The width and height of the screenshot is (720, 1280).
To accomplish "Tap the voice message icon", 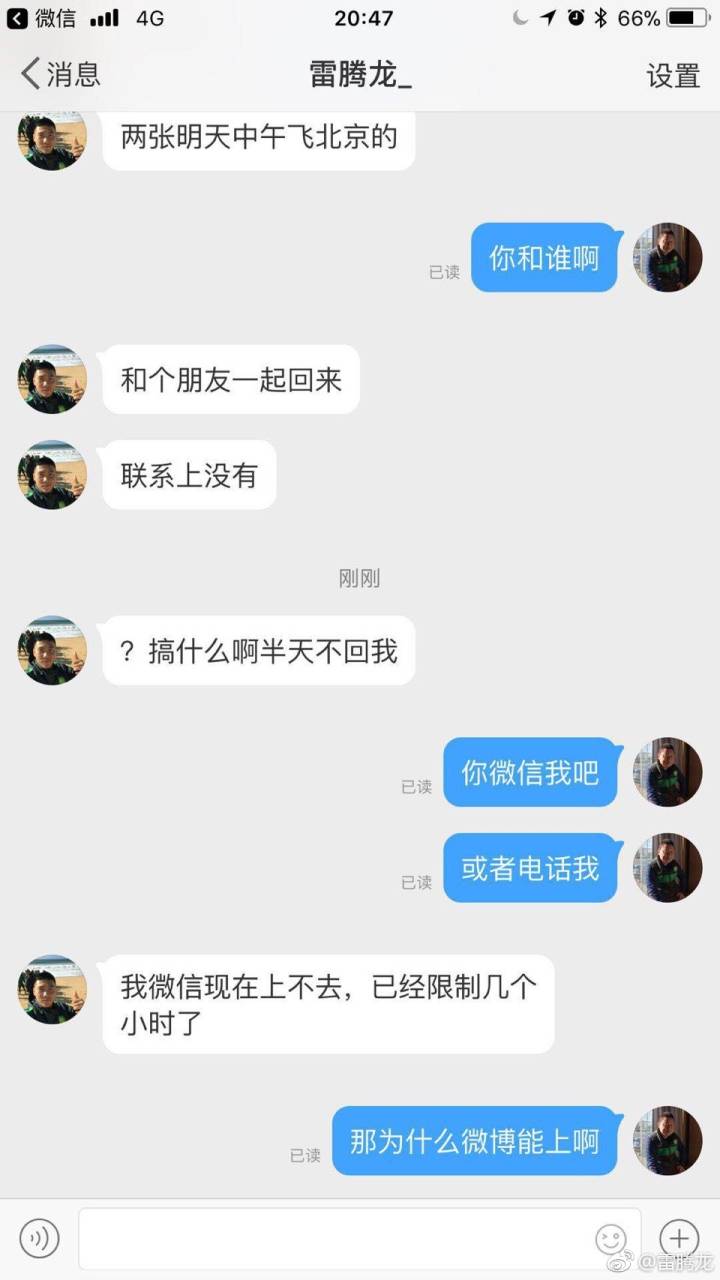I will (40, 1238).
